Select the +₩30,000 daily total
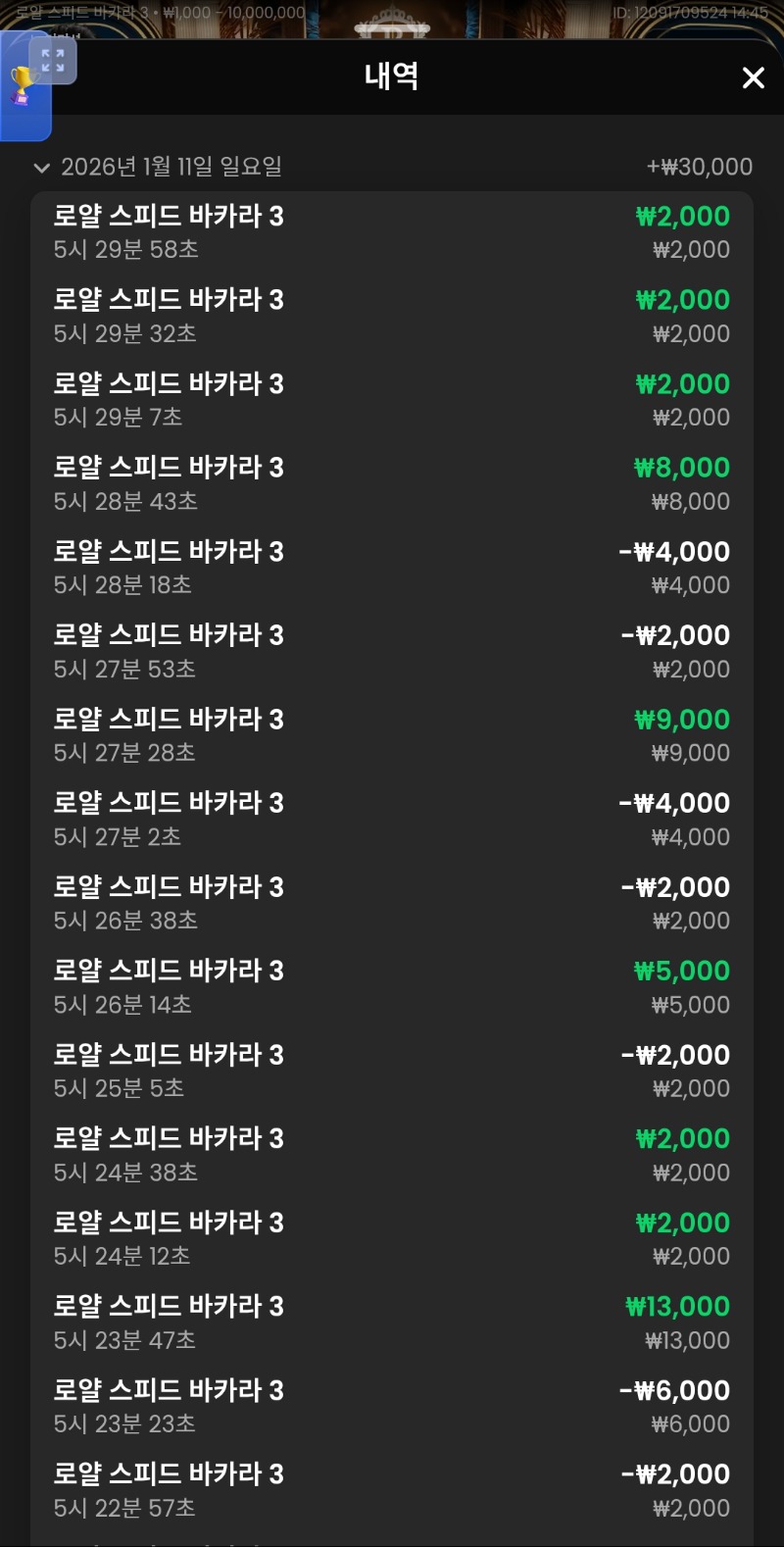The width and height of the screenshot is (784, 1547). click(702, 167)
